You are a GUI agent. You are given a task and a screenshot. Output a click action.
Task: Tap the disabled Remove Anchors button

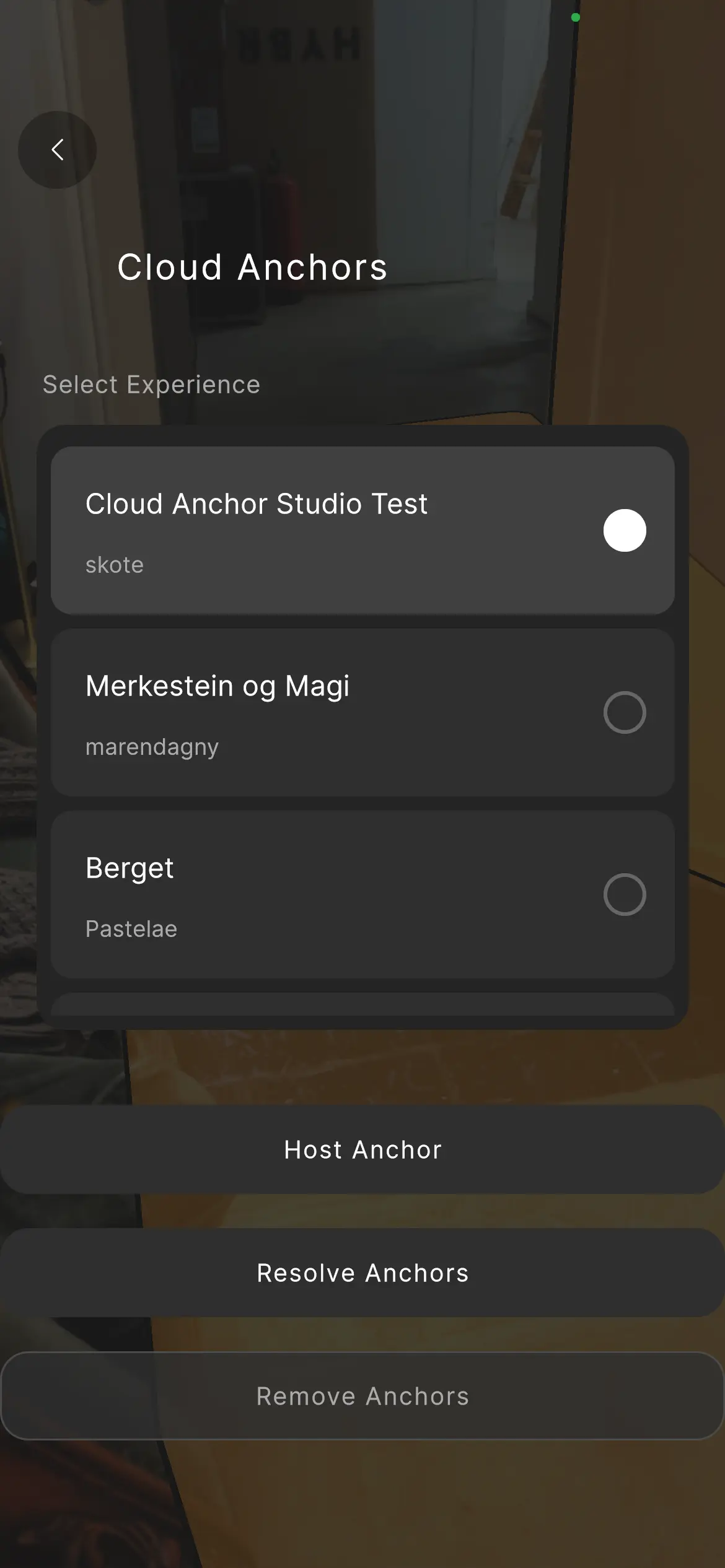click(362, 1395)
